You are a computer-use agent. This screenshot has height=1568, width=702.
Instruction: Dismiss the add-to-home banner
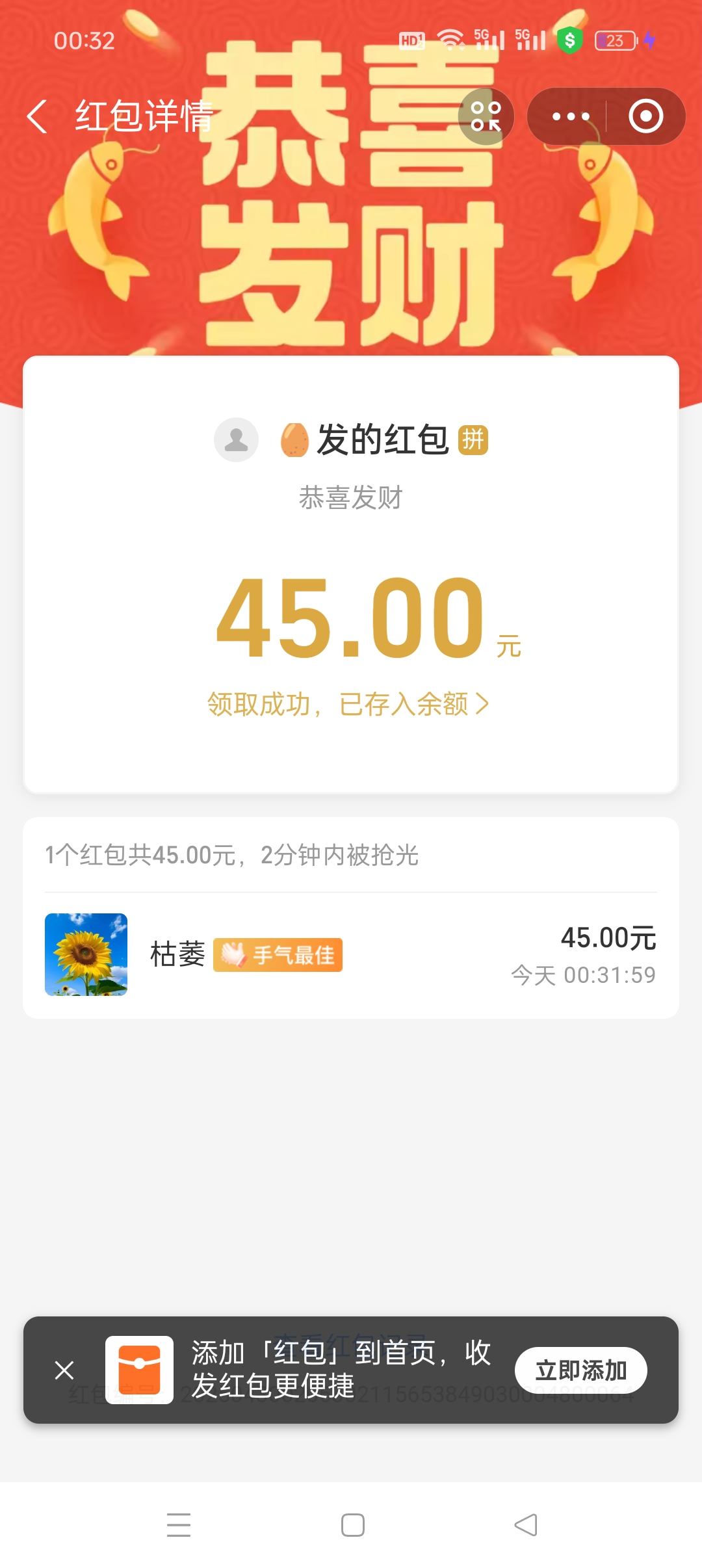64,1370
